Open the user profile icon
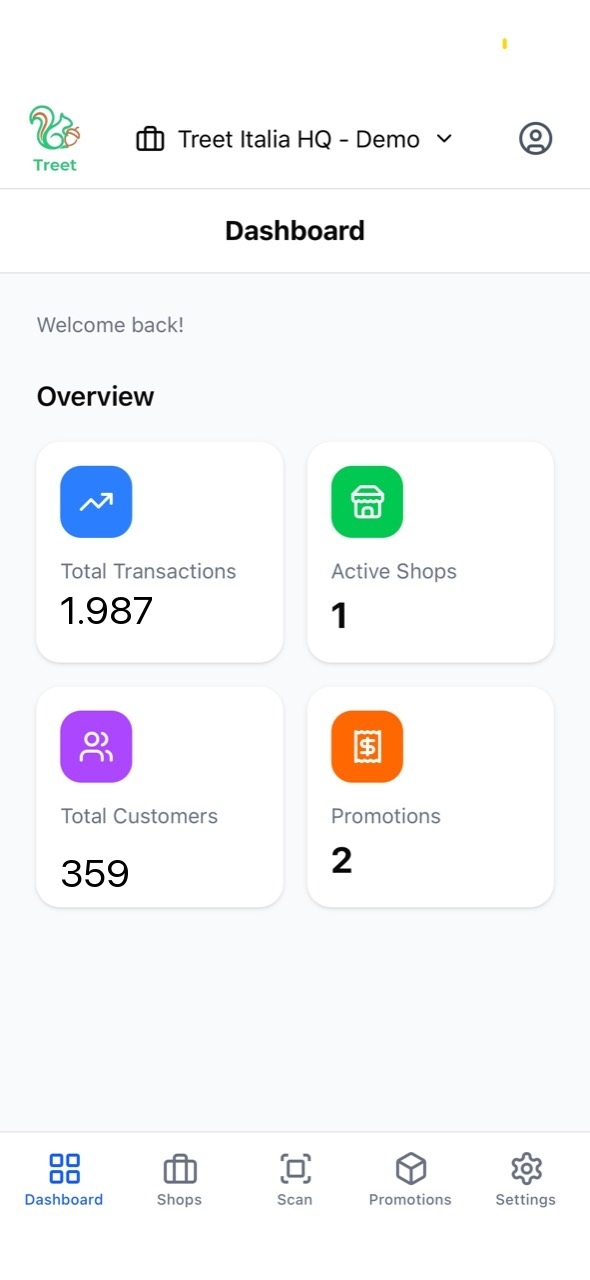The height and width of the screenshot is (1280, 590). tap(536, 139)
